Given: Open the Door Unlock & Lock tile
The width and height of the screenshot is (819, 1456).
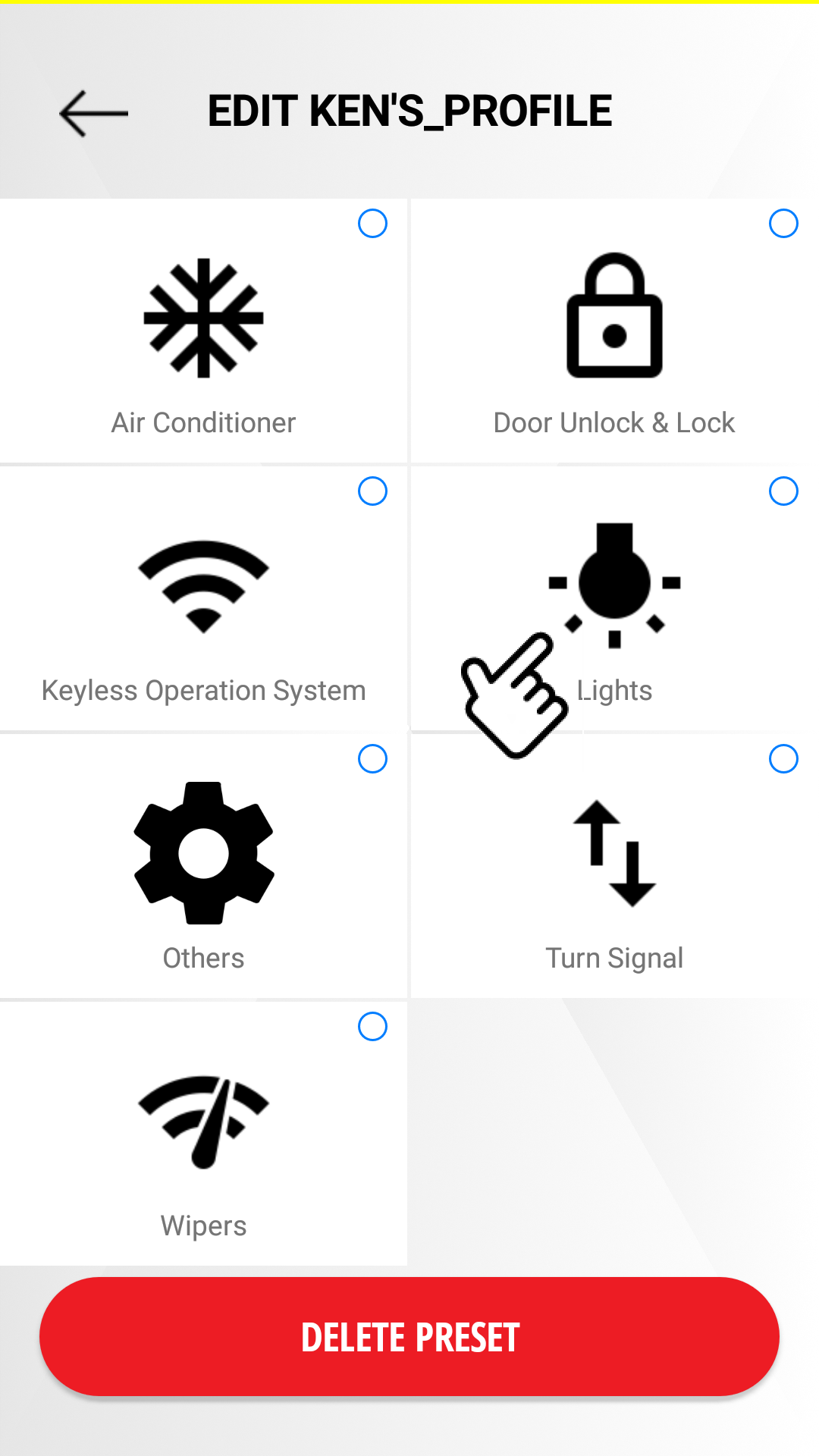Looking at the screenshot, I should pos(615,331).
